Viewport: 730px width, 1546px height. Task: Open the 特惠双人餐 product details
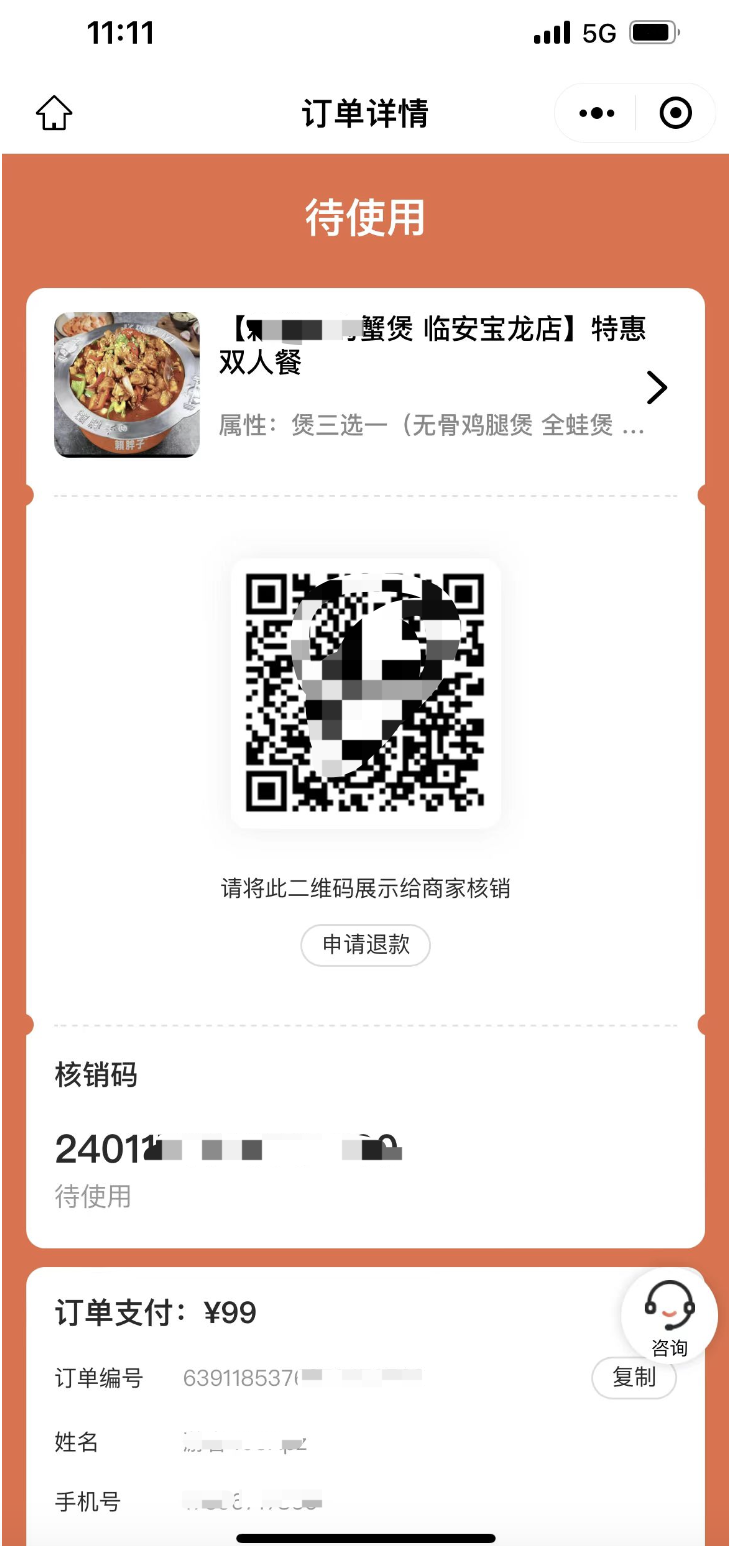pyautogui.click(x=655, y=387)
